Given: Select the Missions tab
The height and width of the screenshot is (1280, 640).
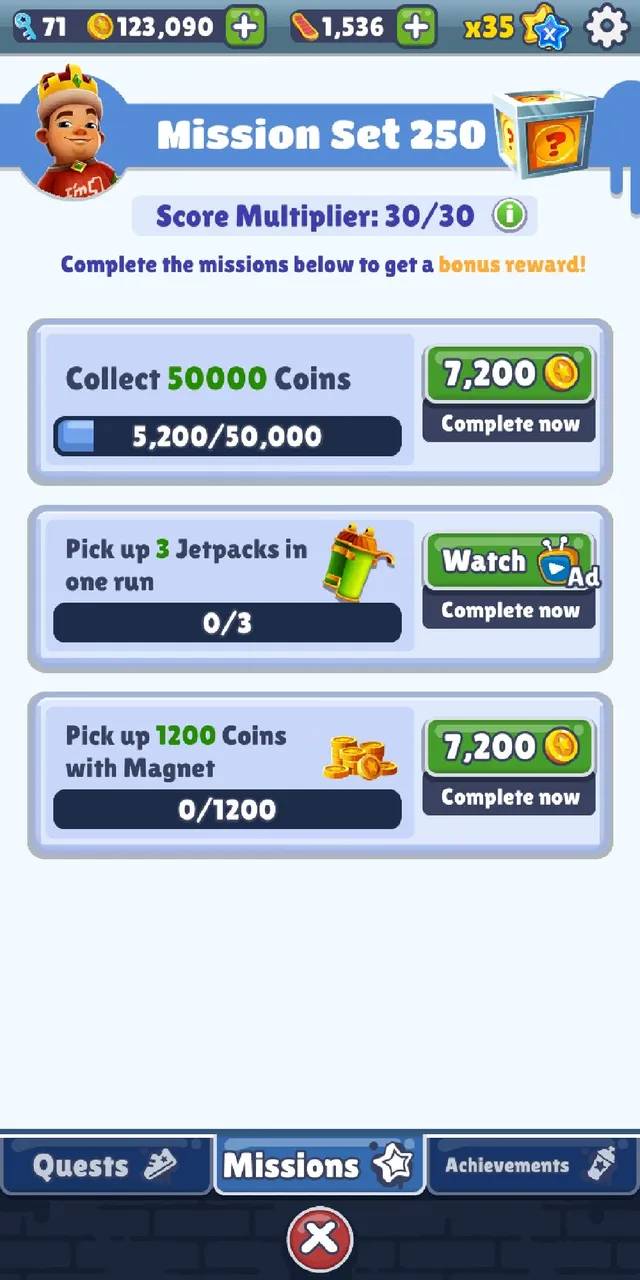Looking at the screenshot, I should click(318, 1165).
